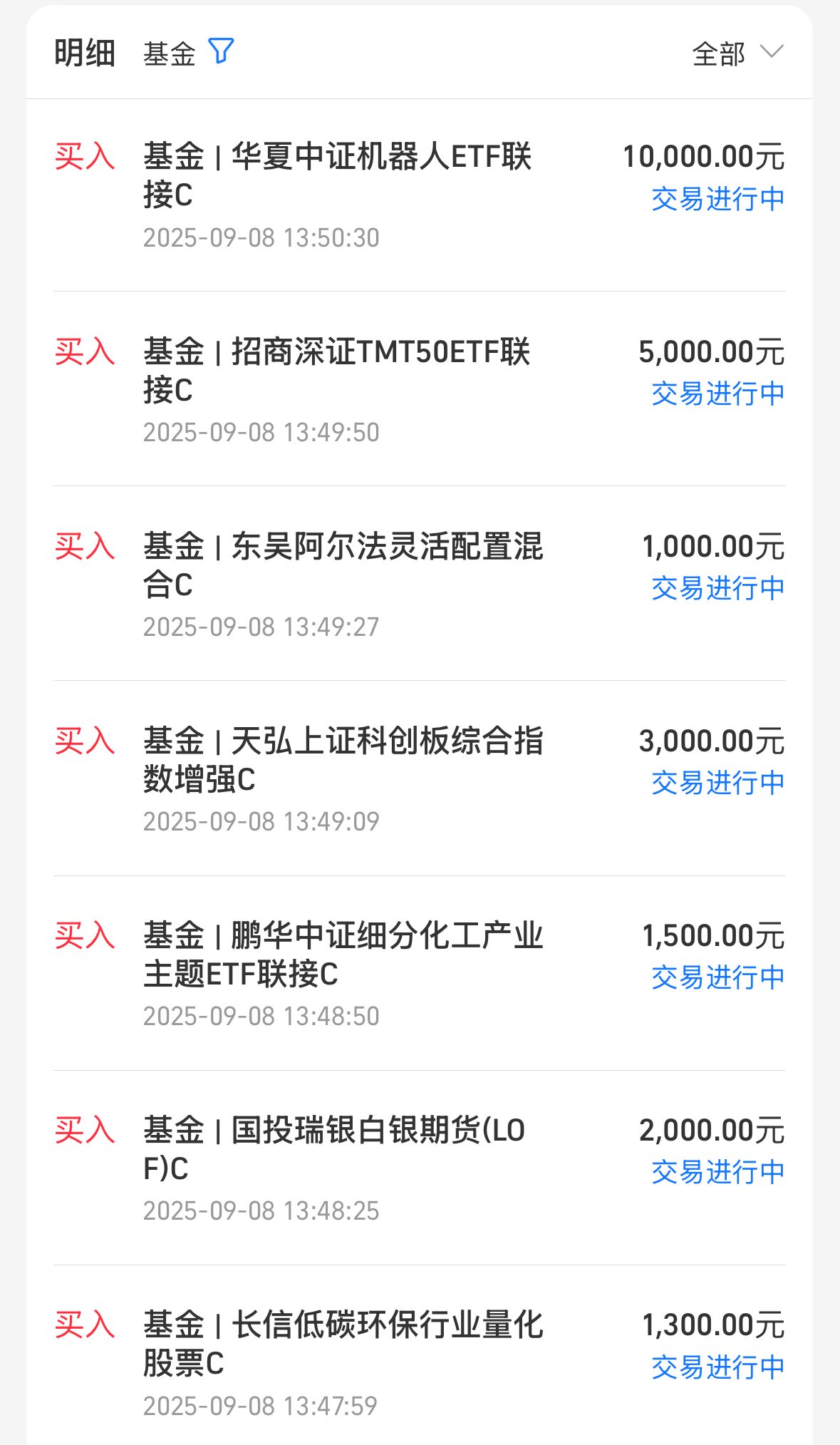This screenshot has width=840, height=1445.
Task: Open the 招商深证TMT50ETF联接C transaction
Action: [420, 389]
